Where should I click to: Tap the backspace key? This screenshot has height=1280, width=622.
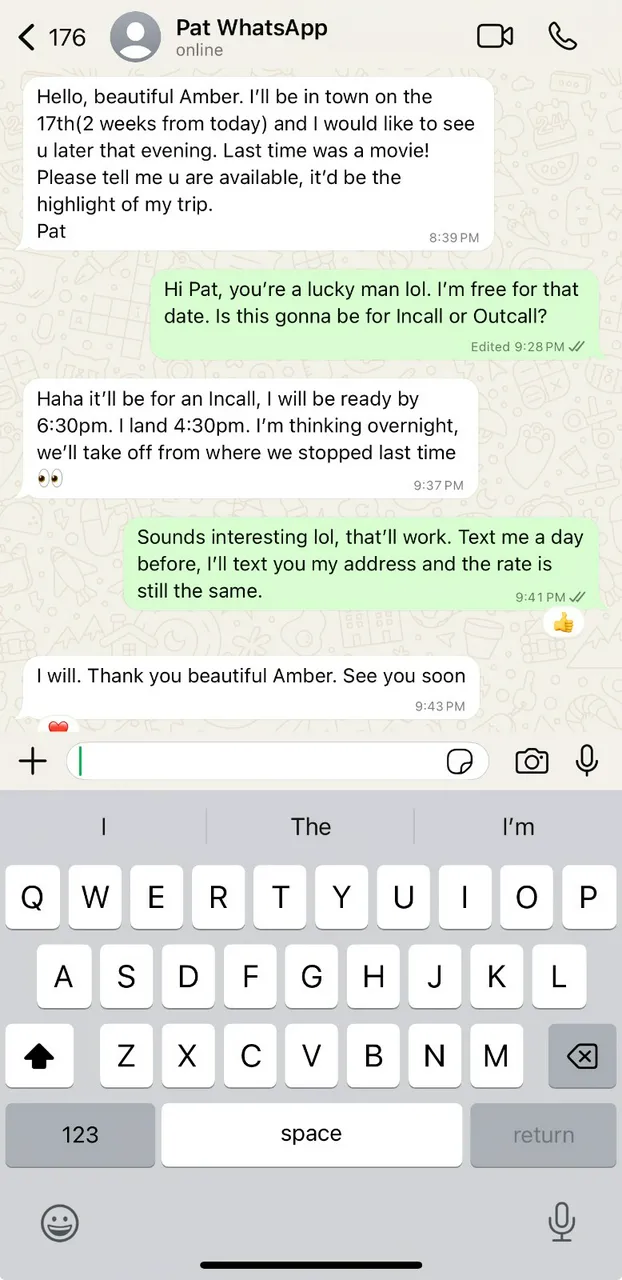581,1056
